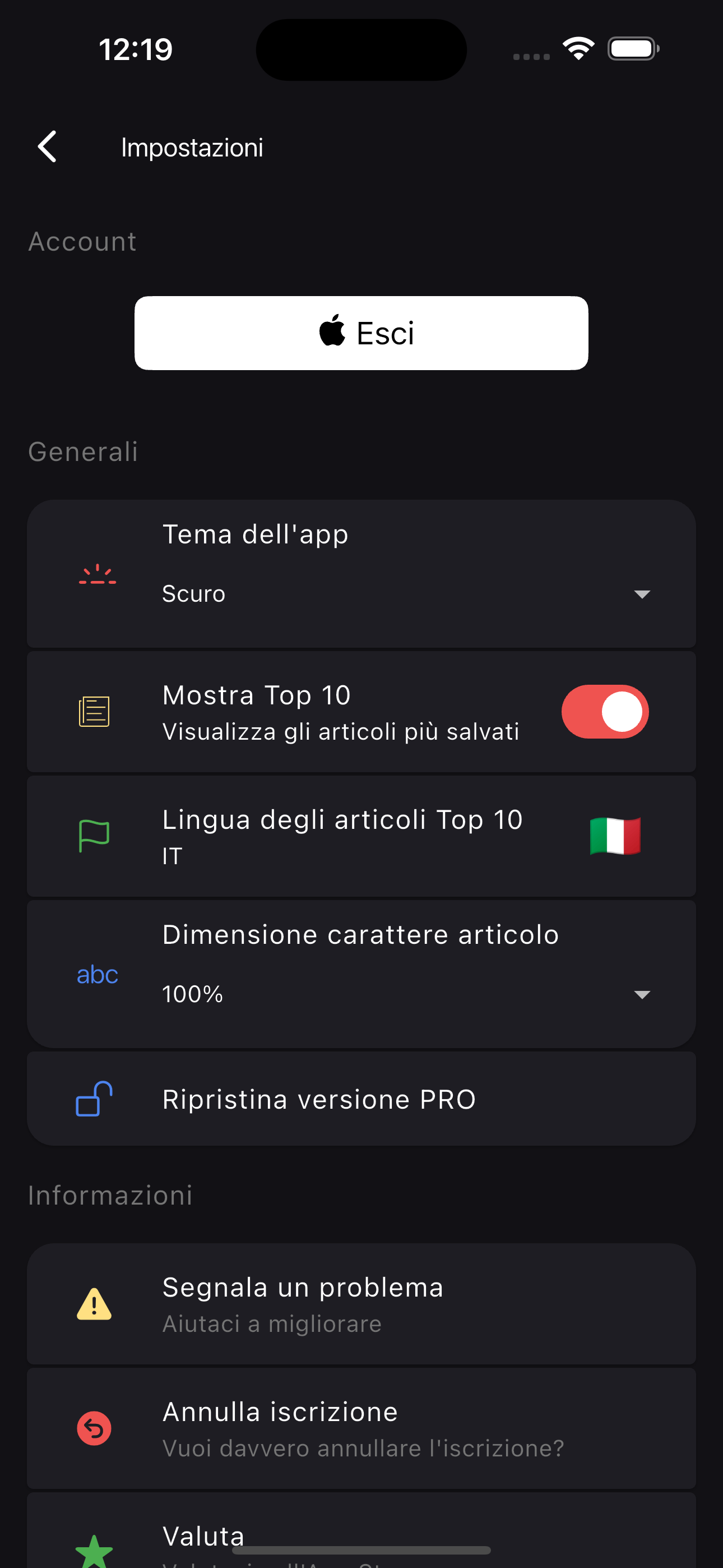The image size is (723, 1568).
Task: Change Lingua degli articoli Top 10
Action: click(361, 836)
